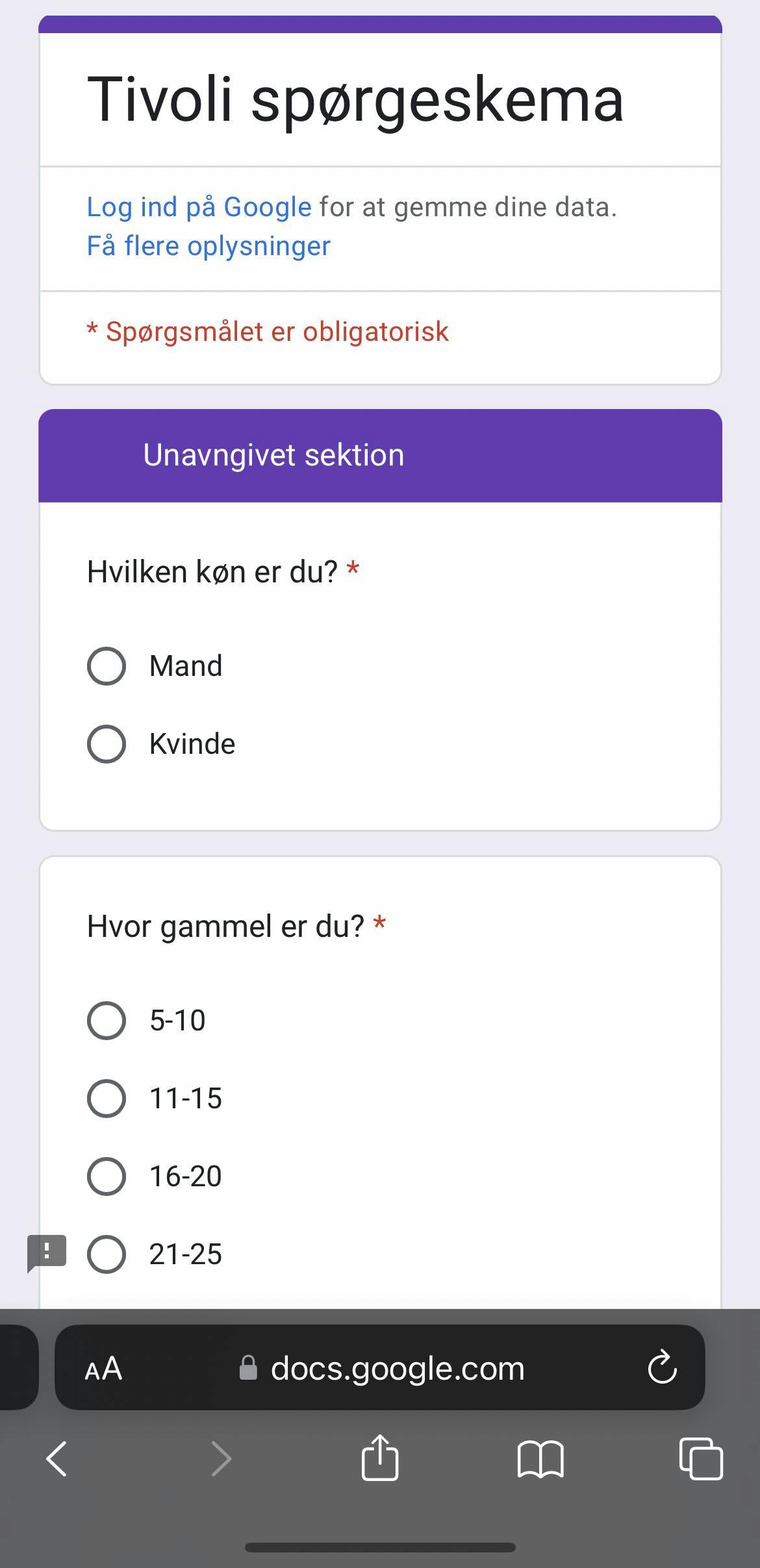Open the form notification badge on the left
Viewport: 760px width, 1568px height.
[48, 1251]
